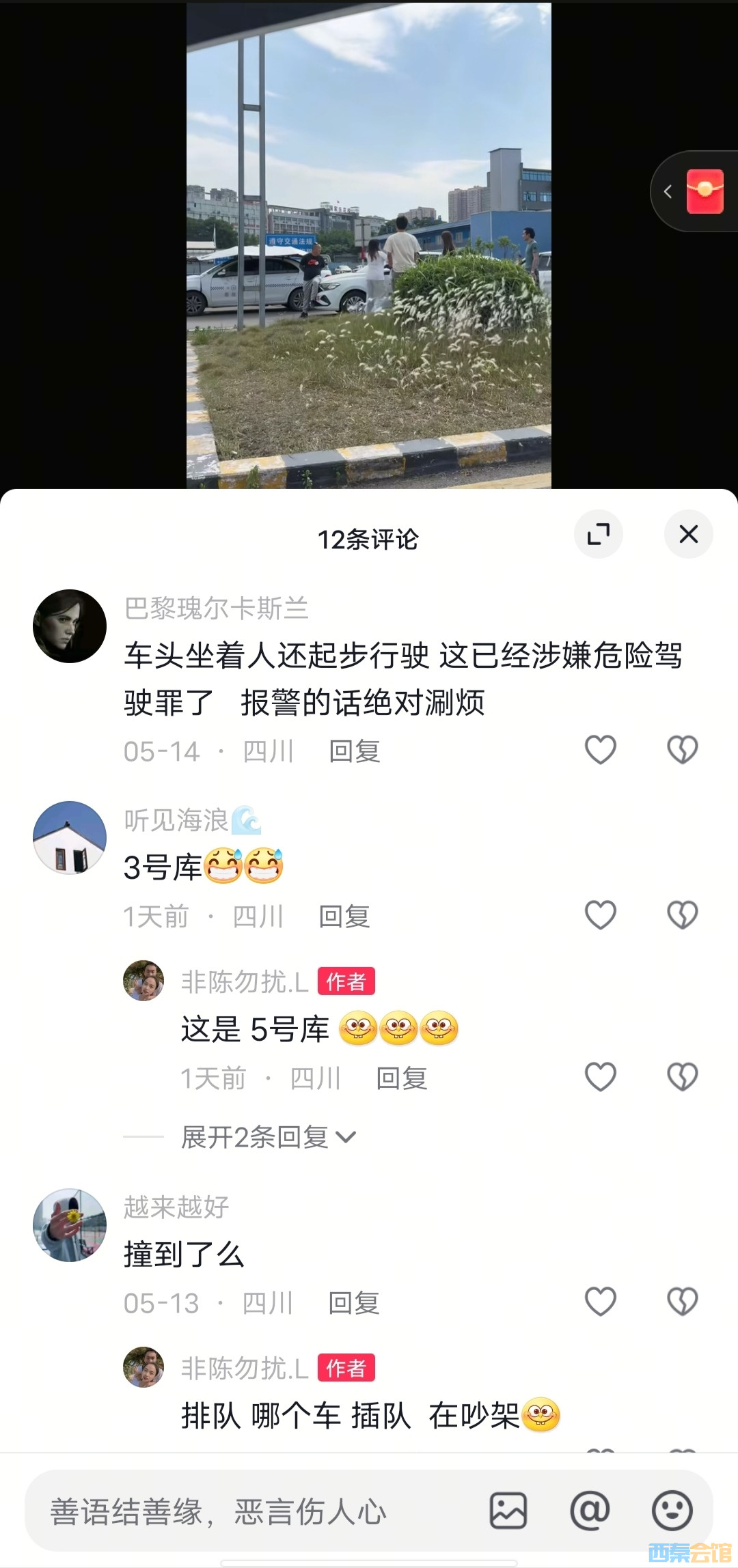Like the author's 这是5号库 reply
The height and width of the screenshot is (1568, 738).
click(601, 1077)
